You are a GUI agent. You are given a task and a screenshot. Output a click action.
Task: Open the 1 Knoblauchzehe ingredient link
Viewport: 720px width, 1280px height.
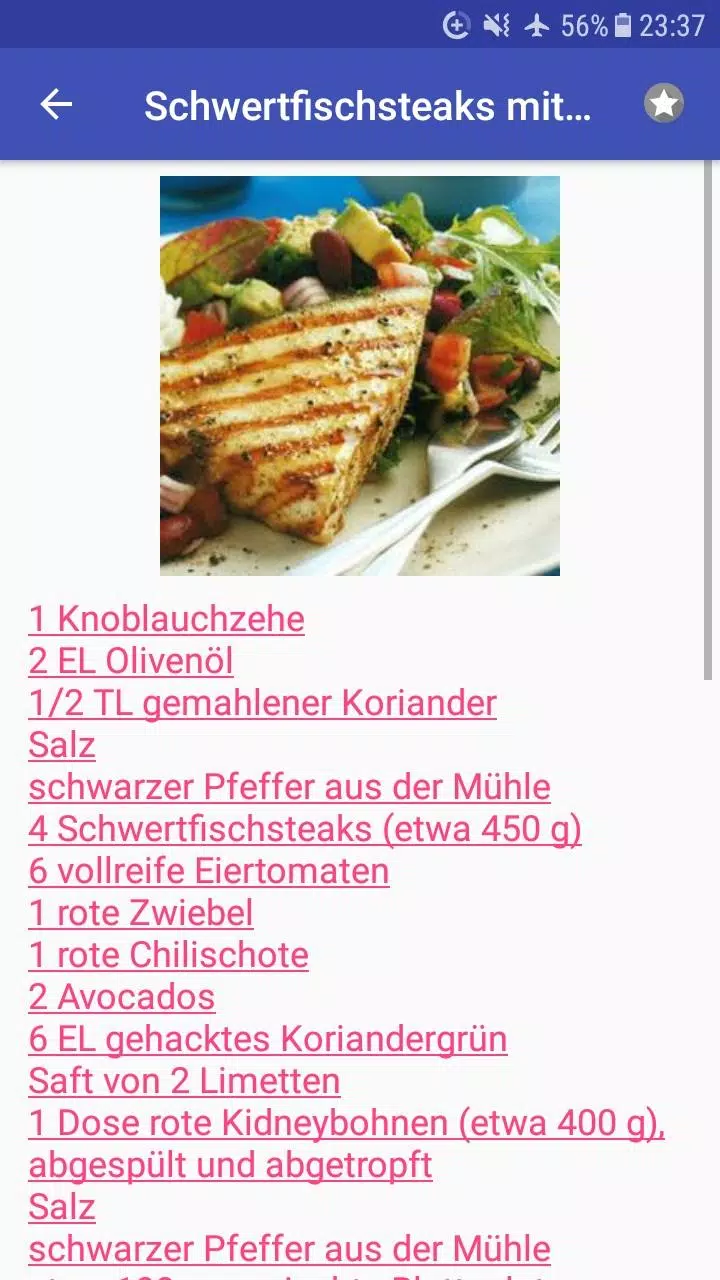(x=166, y=619)
